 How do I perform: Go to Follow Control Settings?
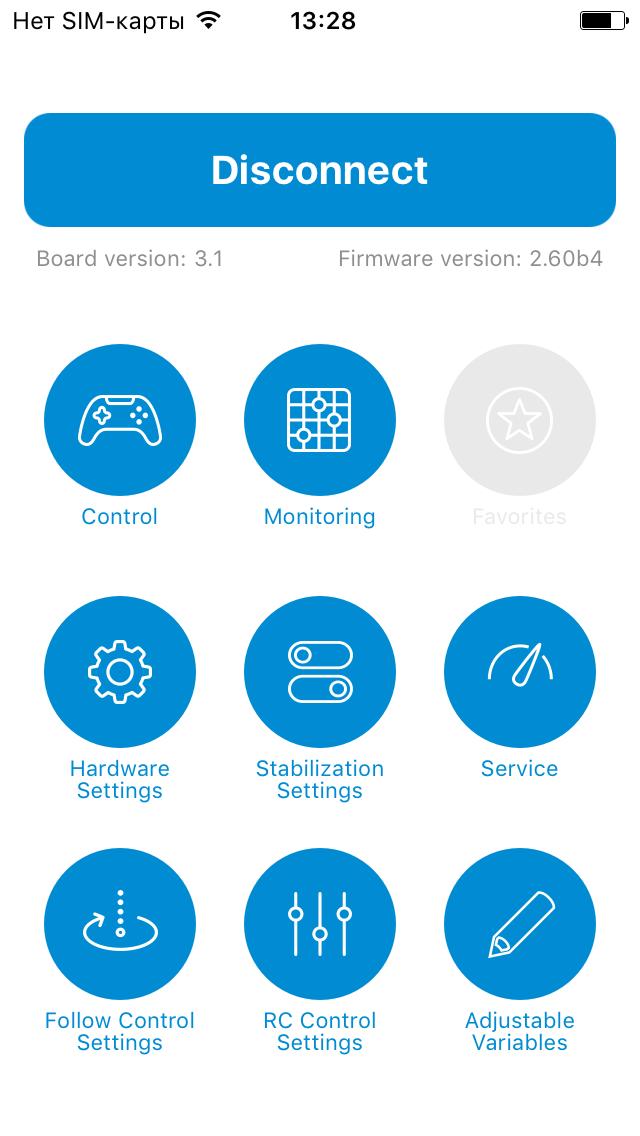[120, 924]
